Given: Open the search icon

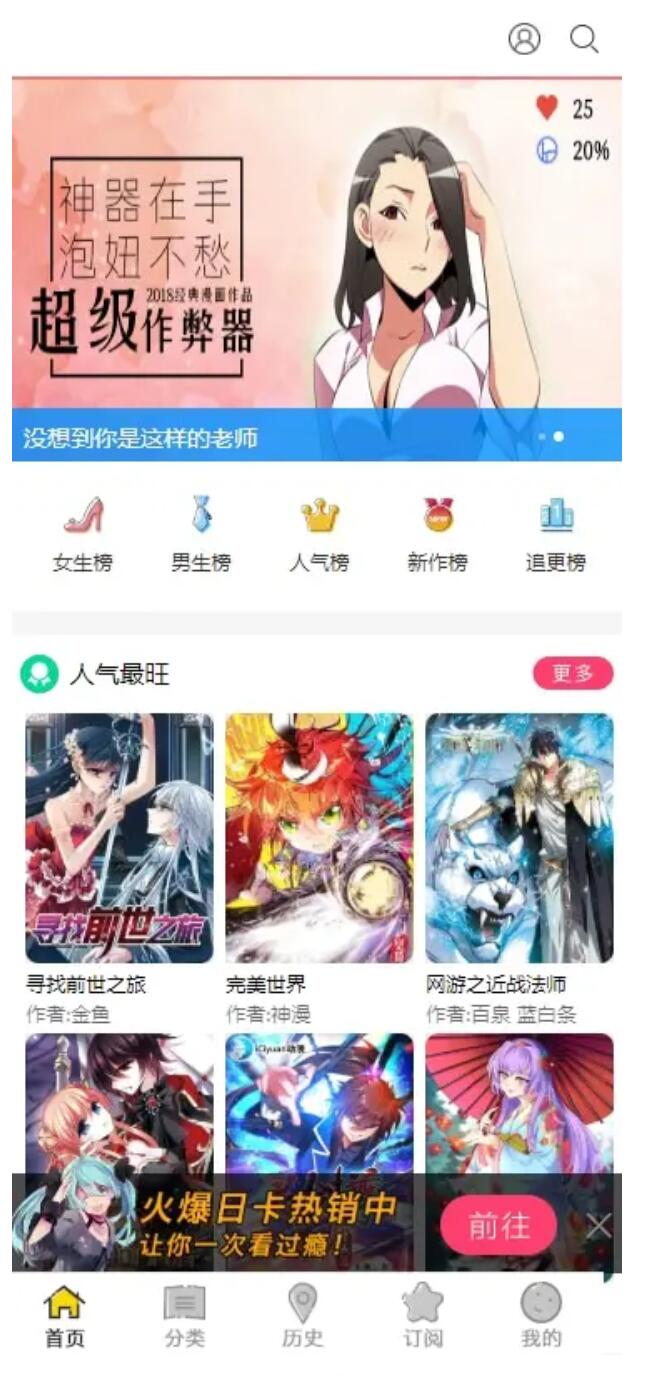Looking at the screenshot, I should [x=584, y=39].
